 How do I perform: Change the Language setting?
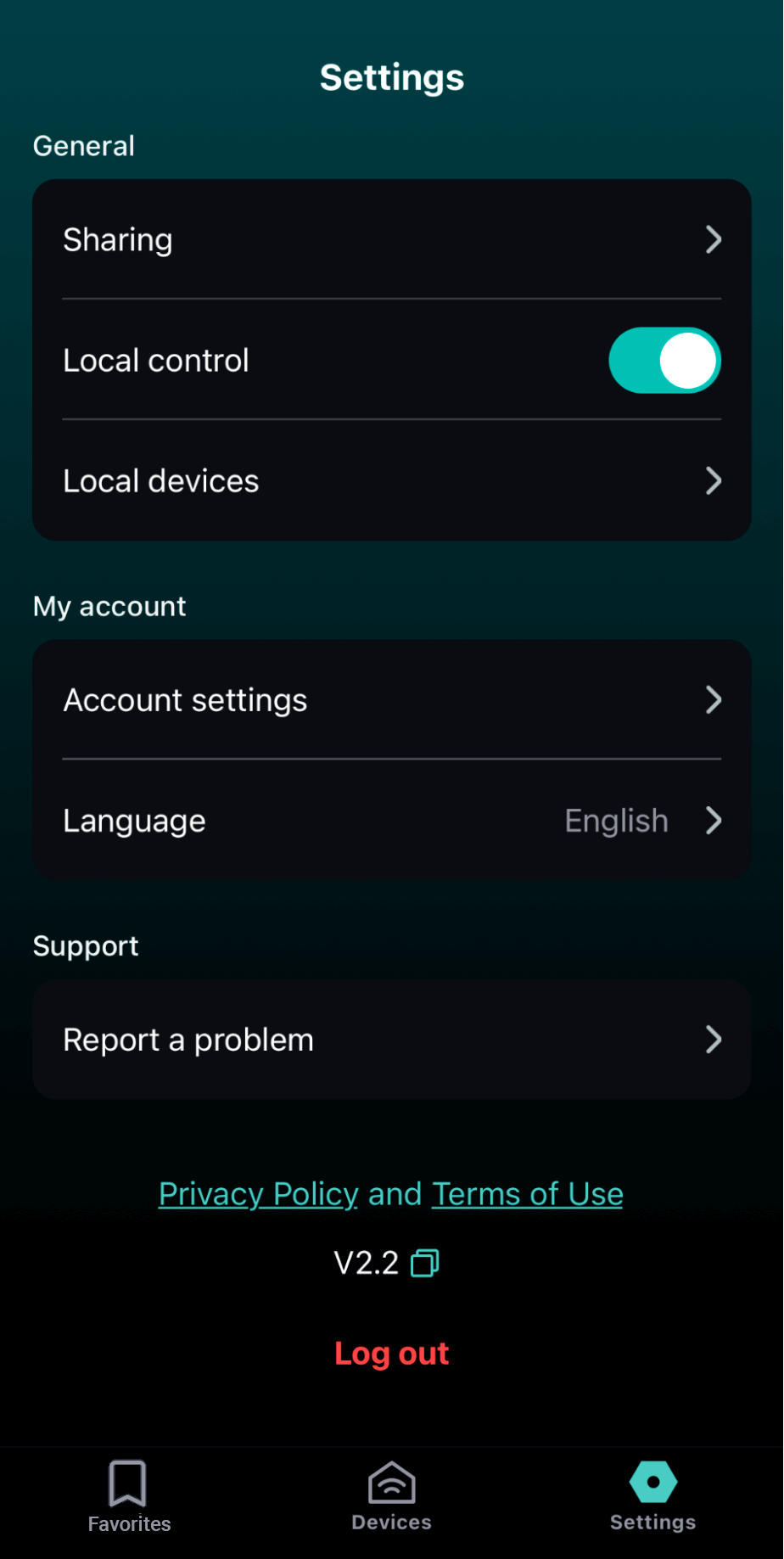392,821
